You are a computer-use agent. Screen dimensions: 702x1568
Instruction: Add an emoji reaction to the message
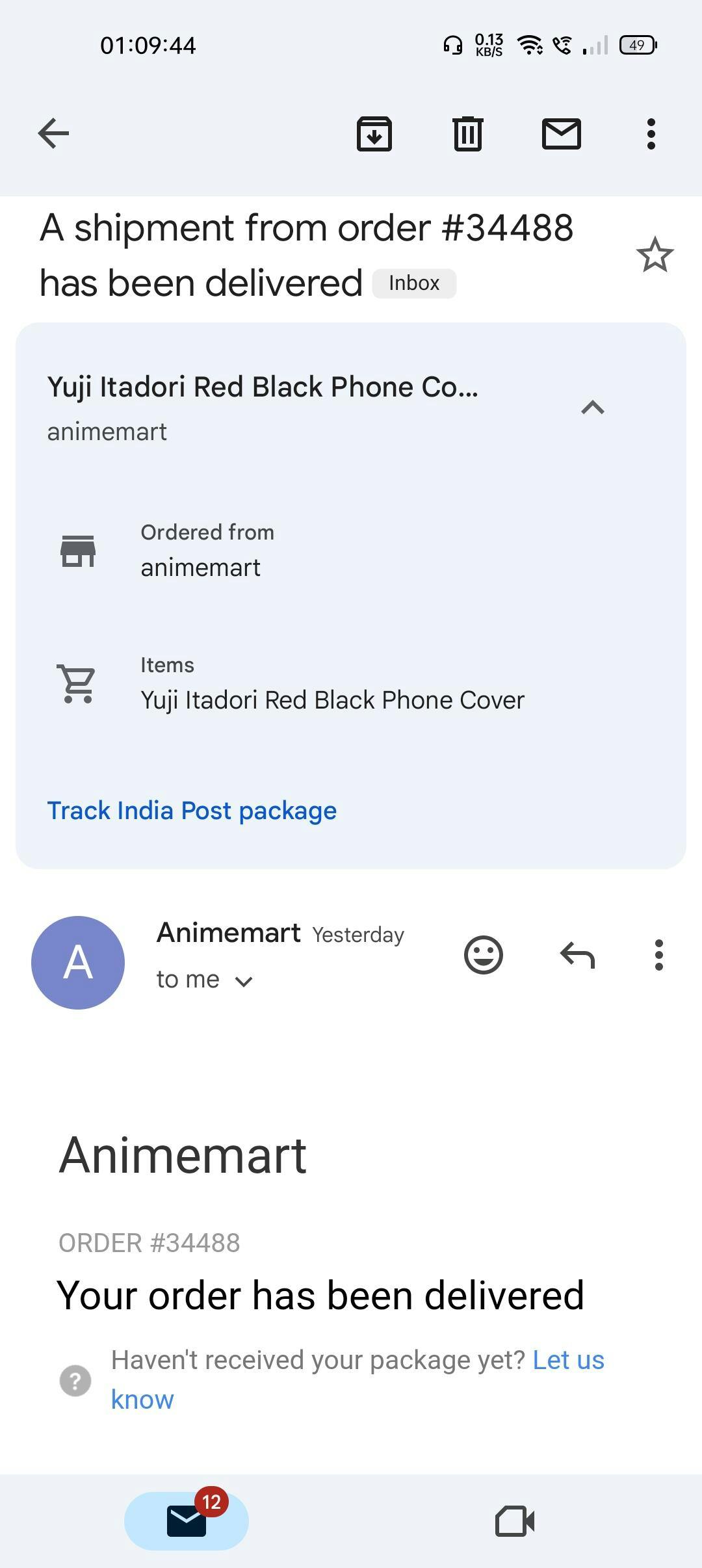[484, 955]
